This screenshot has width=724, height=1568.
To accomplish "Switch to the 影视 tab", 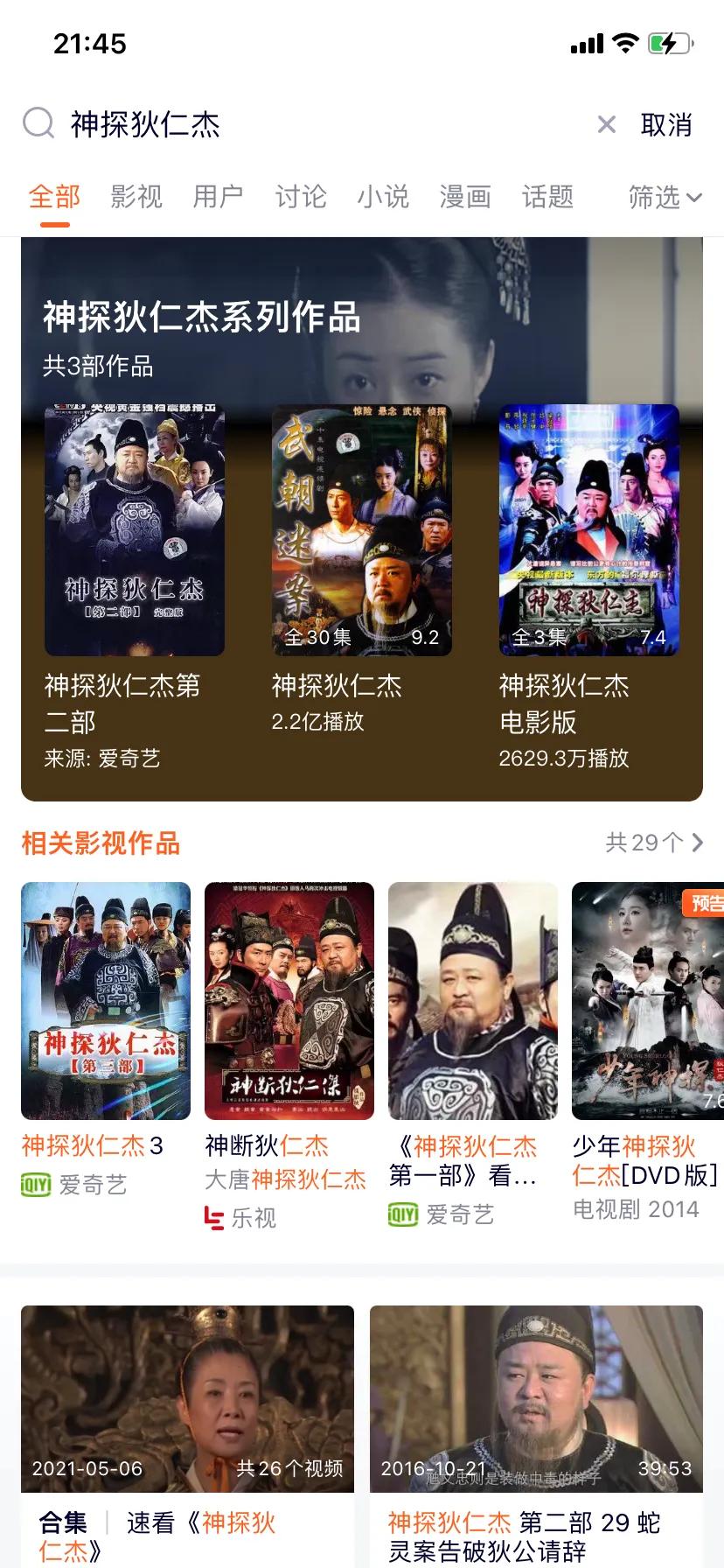I will 136,197.
